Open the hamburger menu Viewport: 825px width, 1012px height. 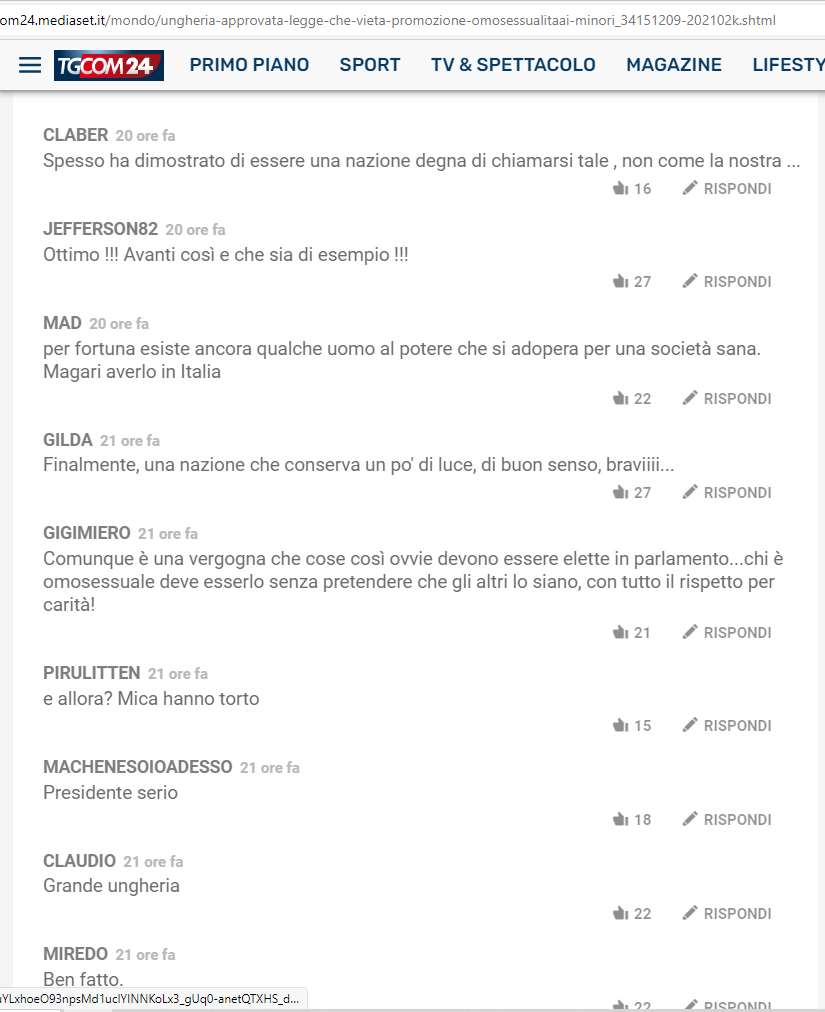(30, 65)
